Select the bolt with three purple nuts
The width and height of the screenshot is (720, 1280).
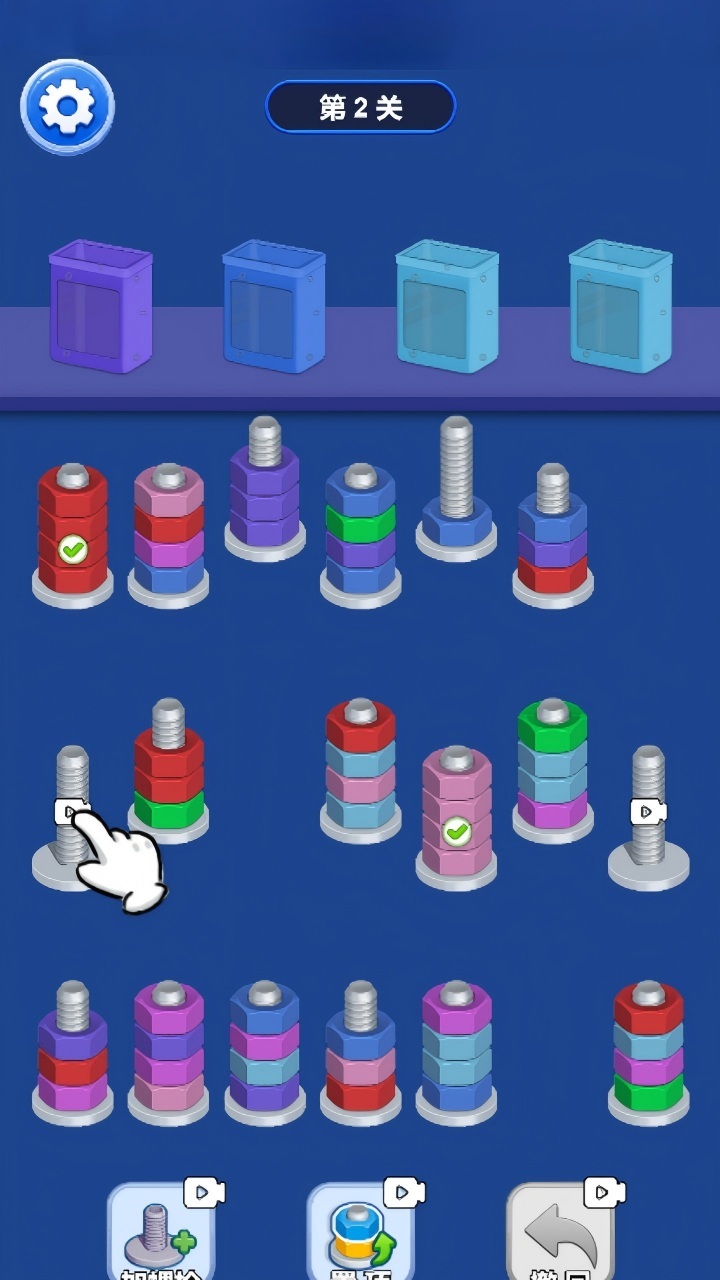coord(264,488)
